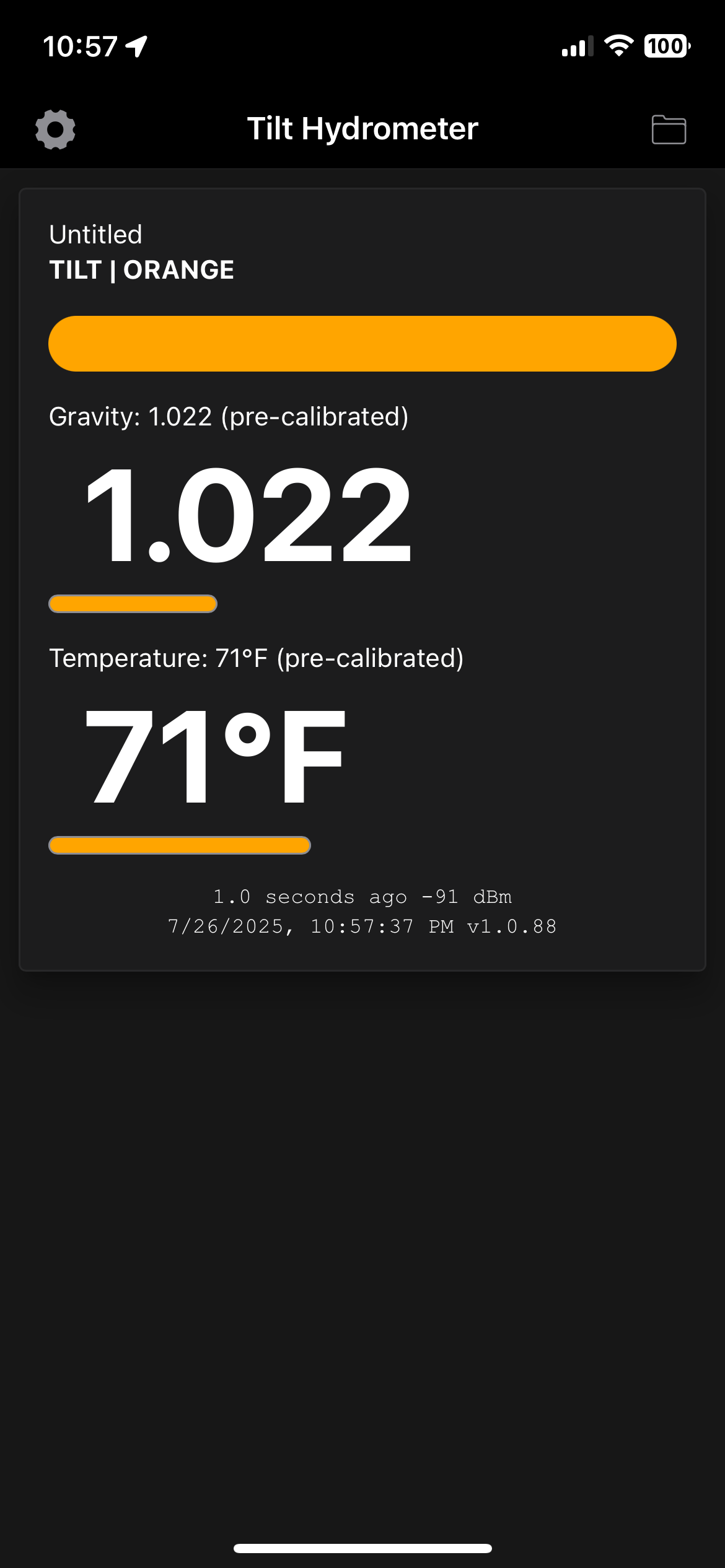This screenshot has height=1568, width=725.
Task: Open the folder icon for saved logs
Action: tap(669, 129)
